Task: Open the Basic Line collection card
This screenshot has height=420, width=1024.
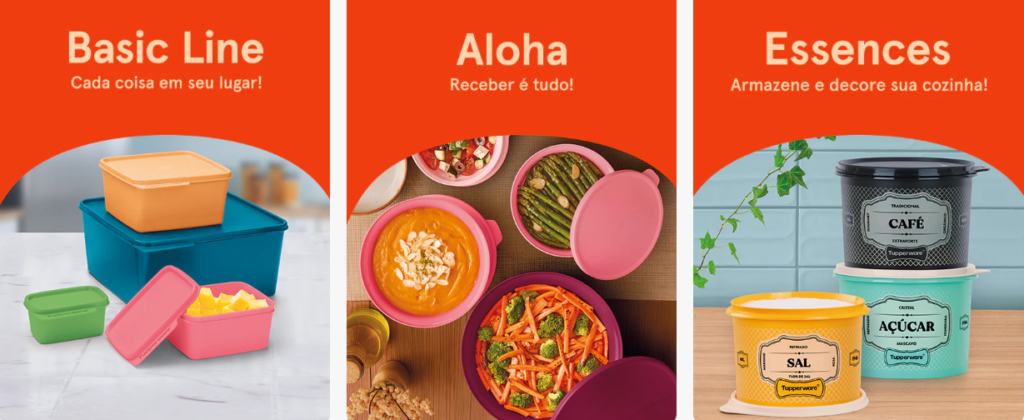Action: 165,210
